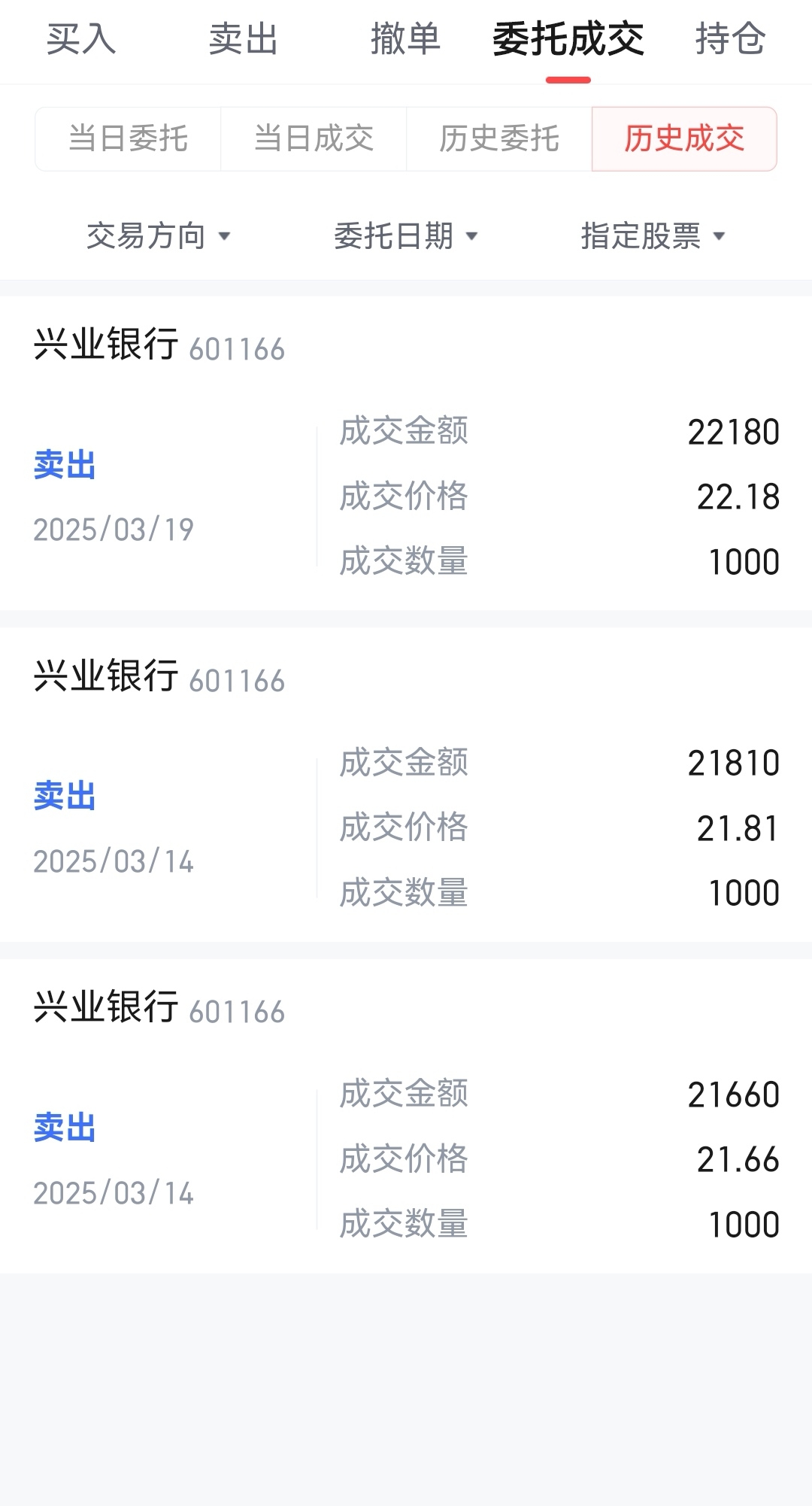Viewport: 812px width, 1506px height.
Task: Show 历史委托 records
Action: point(499,139)
